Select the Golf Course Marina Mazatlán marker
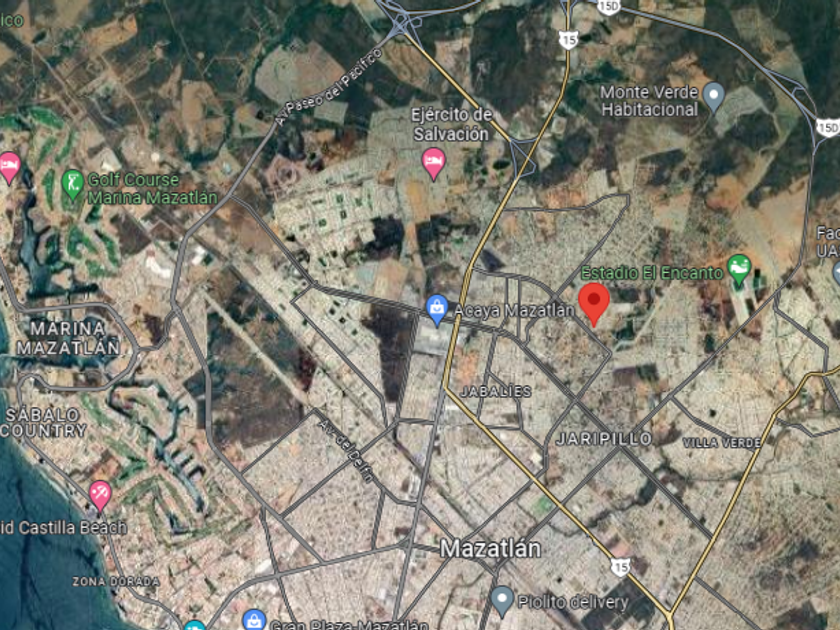The image size is (840, 630). [x=72, y=182]
